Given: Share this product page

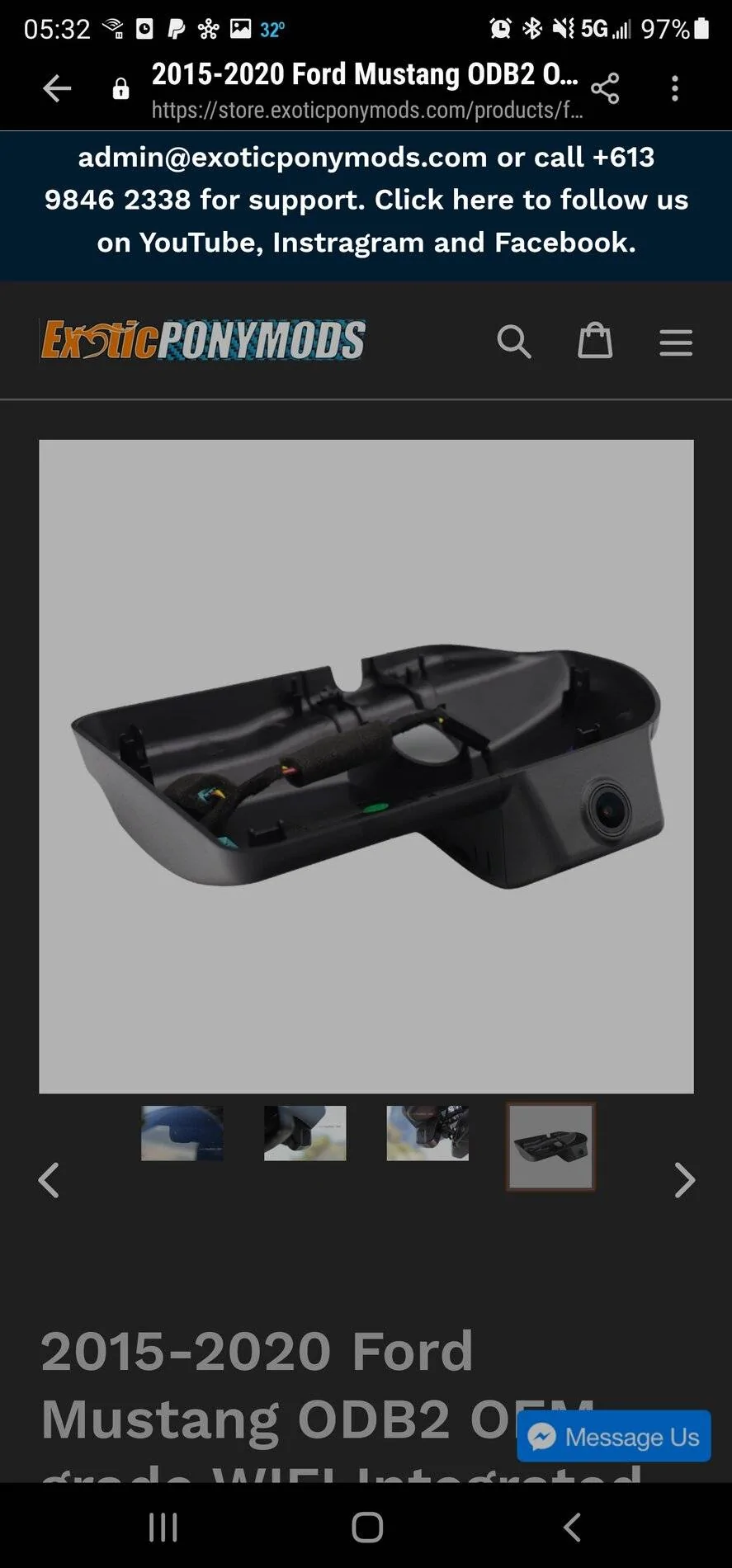Looking at the screenshot, I should [x=605, y=88].
